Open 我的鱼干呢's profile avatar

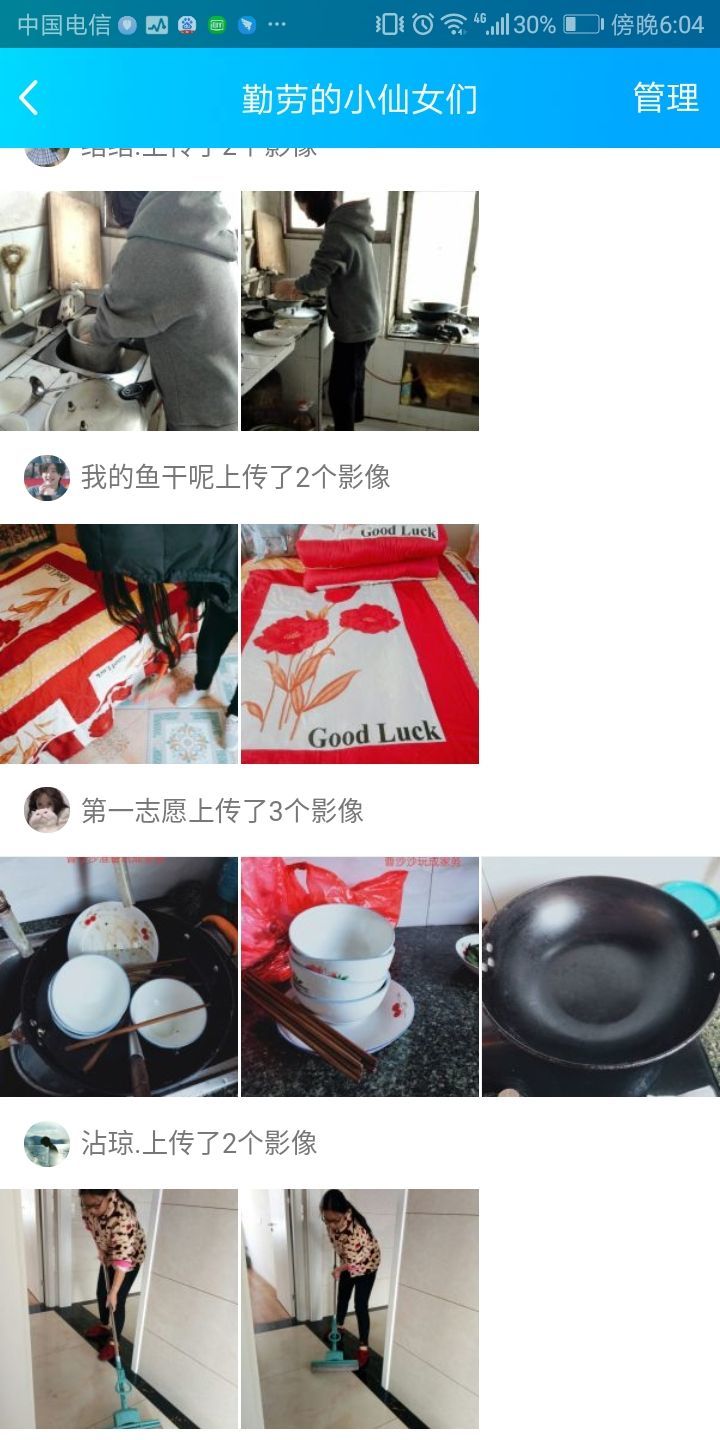point(46,477)
